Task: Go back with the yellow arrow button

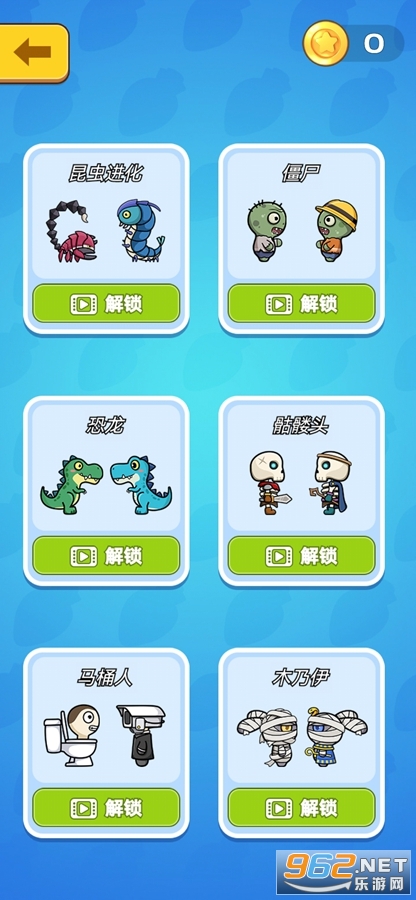Action: [x=33, y=53]
